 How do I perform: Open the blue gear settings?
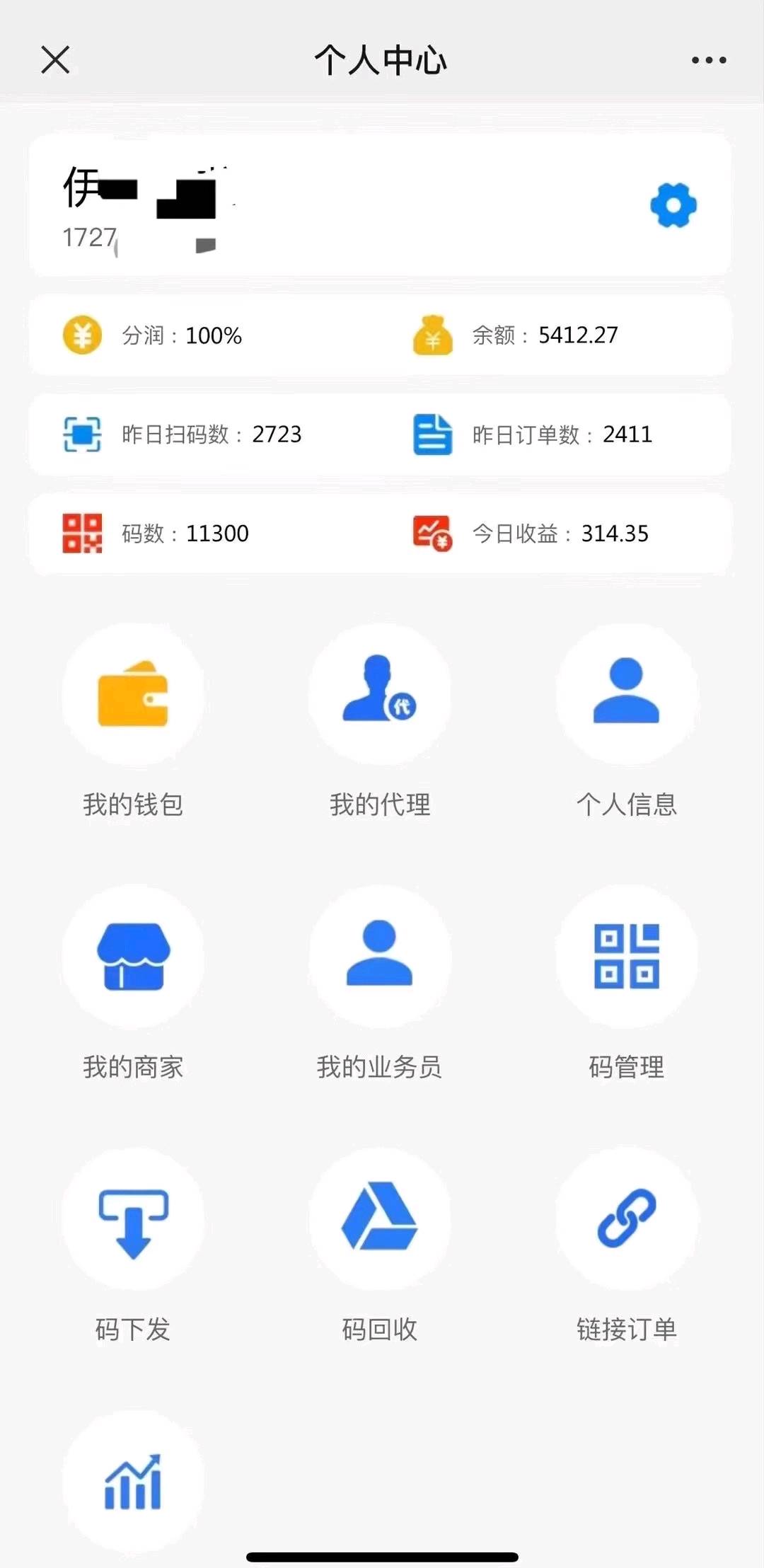[673, 205]
